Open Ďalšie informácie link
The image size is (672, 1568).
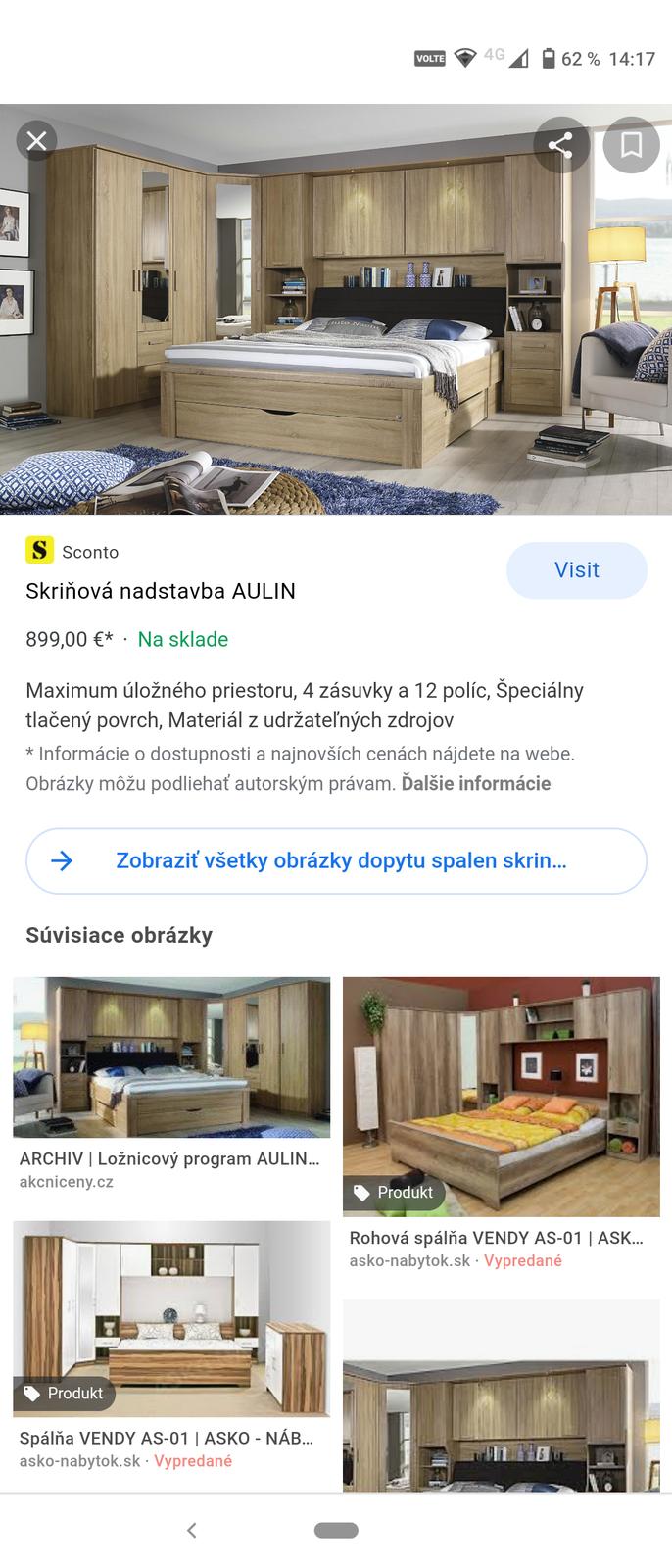tap(476, 783)
